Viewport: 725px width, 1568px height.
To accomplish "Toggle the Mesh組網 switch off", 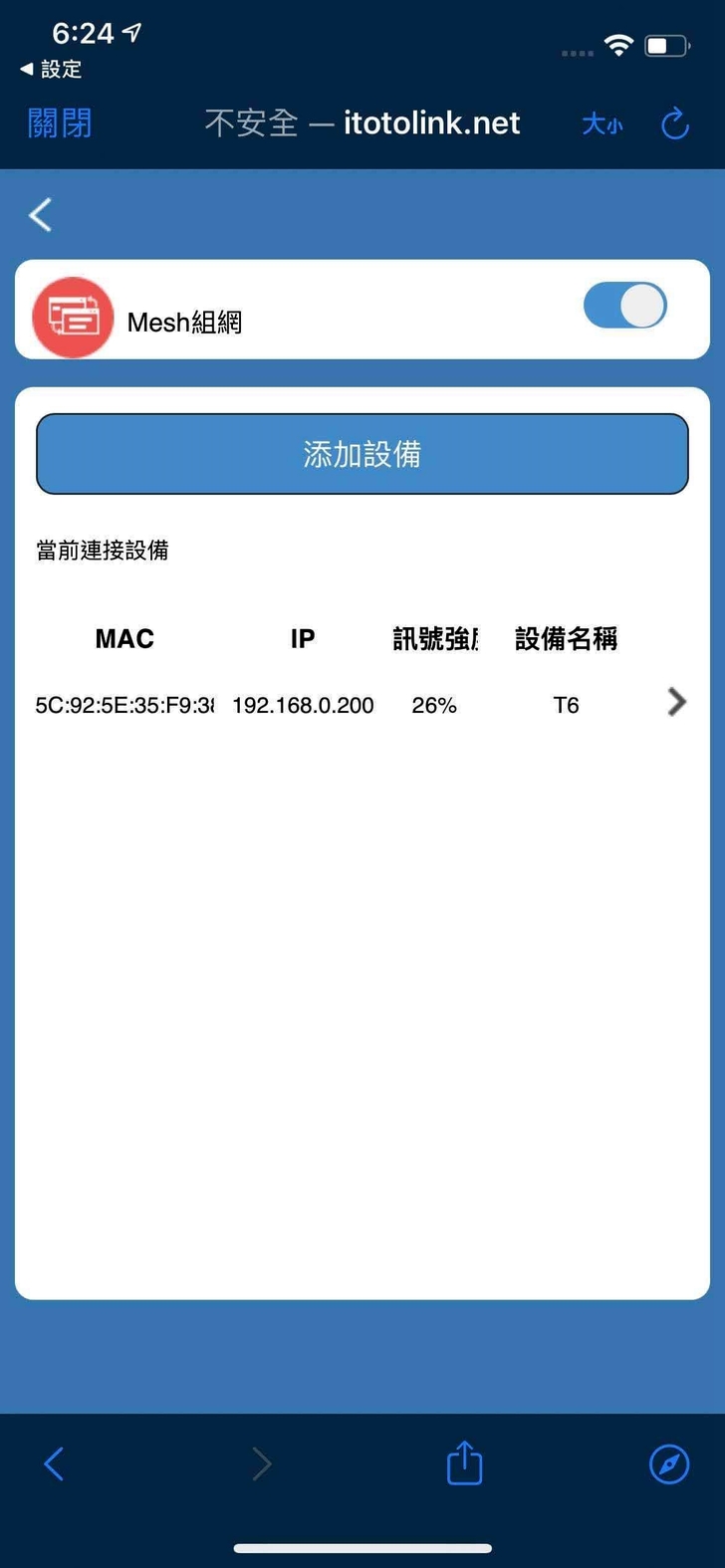I will 624,306.
